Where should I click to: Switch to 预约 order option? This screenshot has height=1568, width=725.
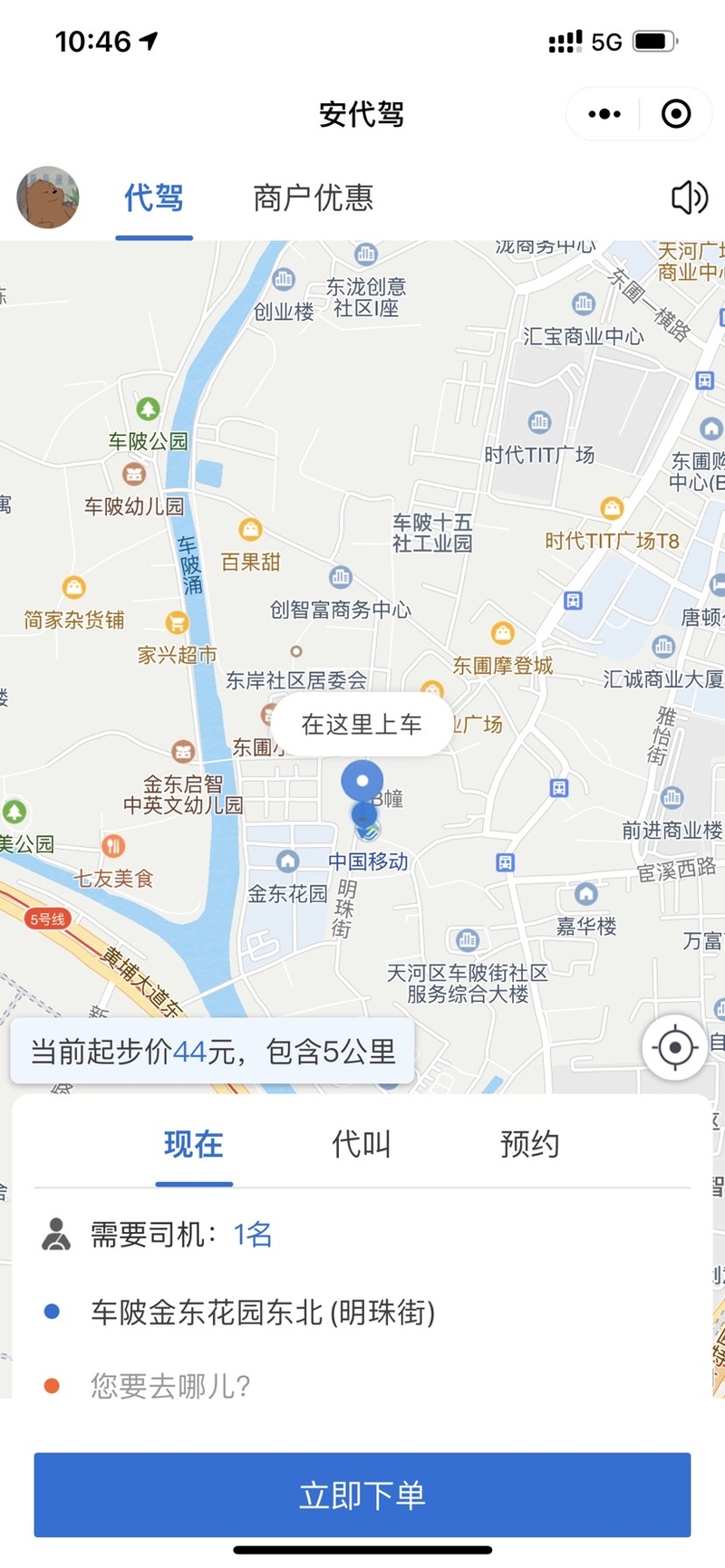click(x=530, y=1144)
